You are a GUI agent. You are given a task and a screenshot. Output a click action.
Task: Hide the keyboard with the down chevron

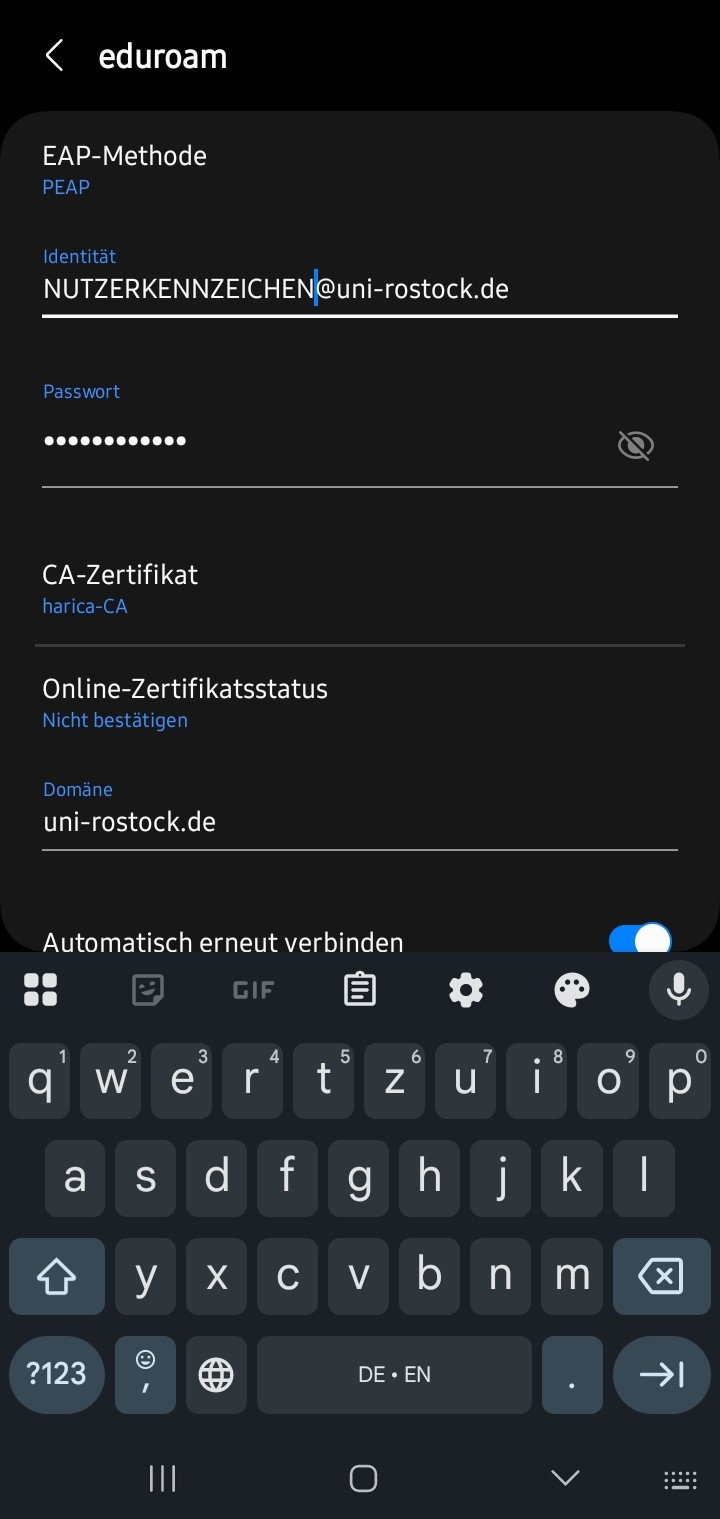pos(565,1478)
